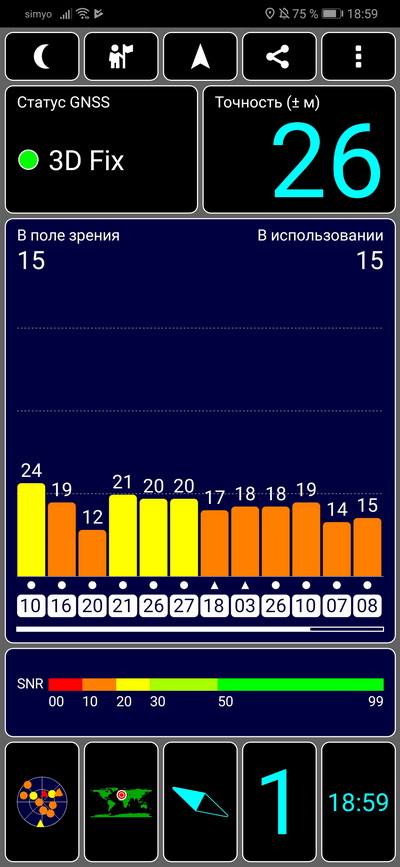Tap the navigation arrow icon
Screen dimensions: 400x867
coord(200,56)
